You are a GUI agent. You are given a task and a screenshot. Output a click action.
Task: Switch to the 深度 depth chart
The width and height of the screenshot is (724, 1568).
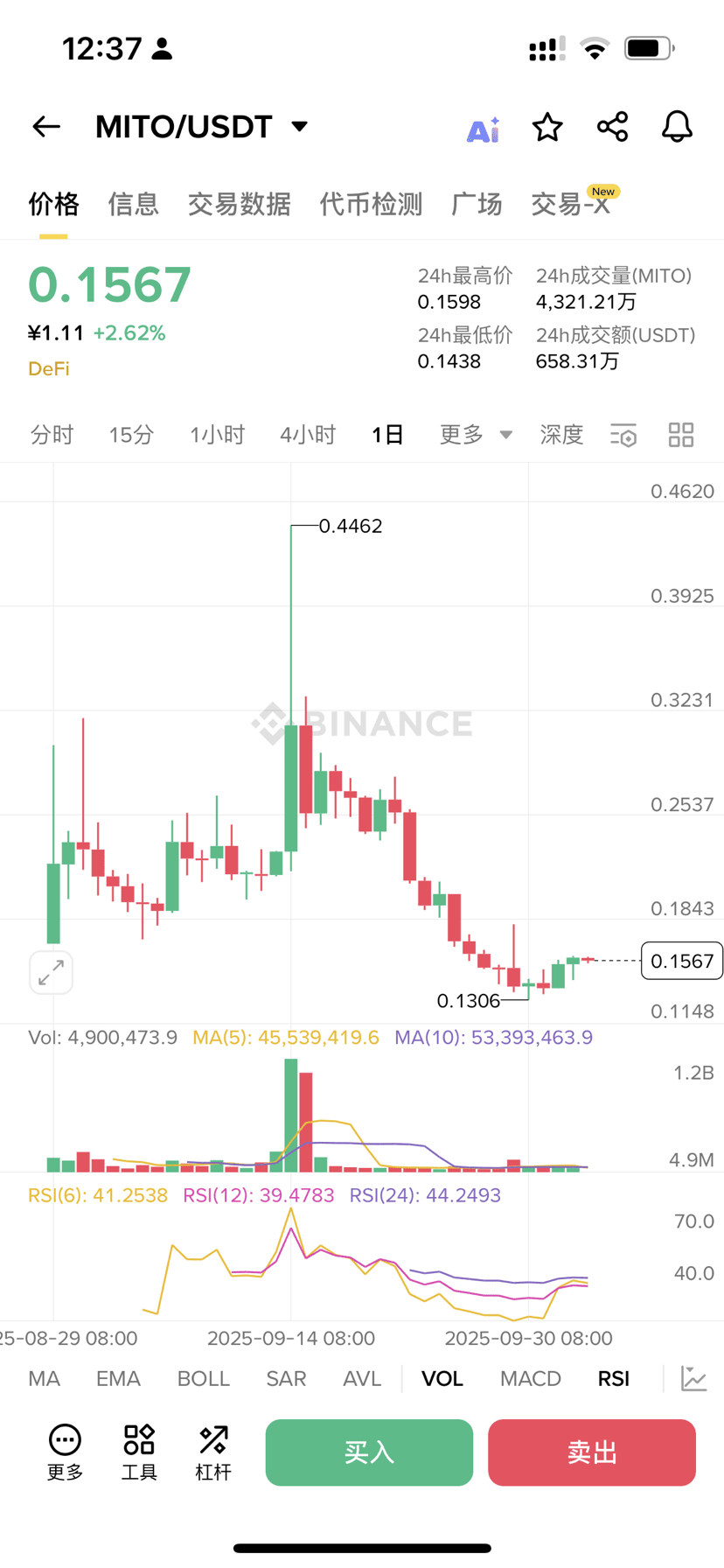[x=561, y=435]
